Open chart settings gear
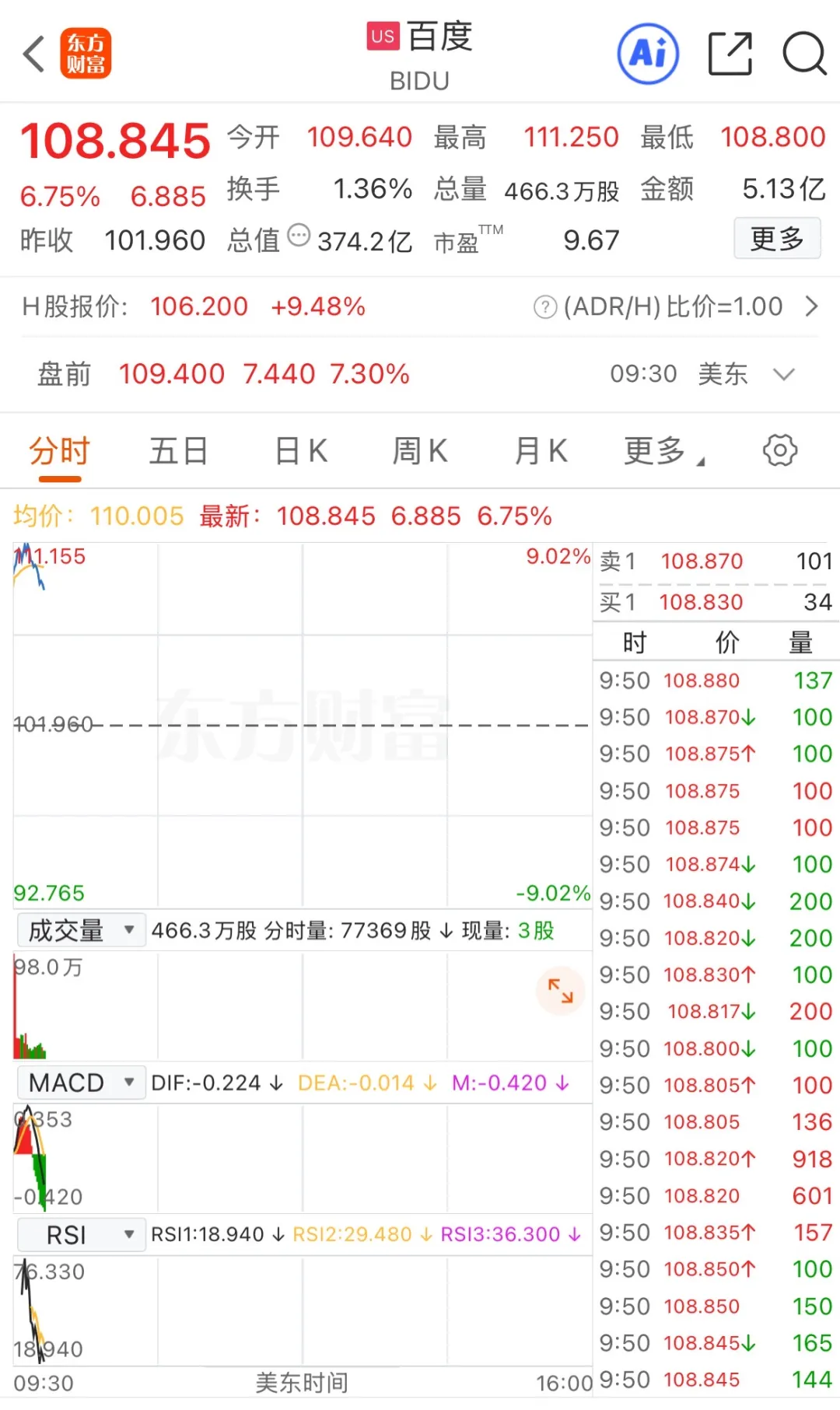This screenshot has width=840, height=1410. (x=779, y=451)
